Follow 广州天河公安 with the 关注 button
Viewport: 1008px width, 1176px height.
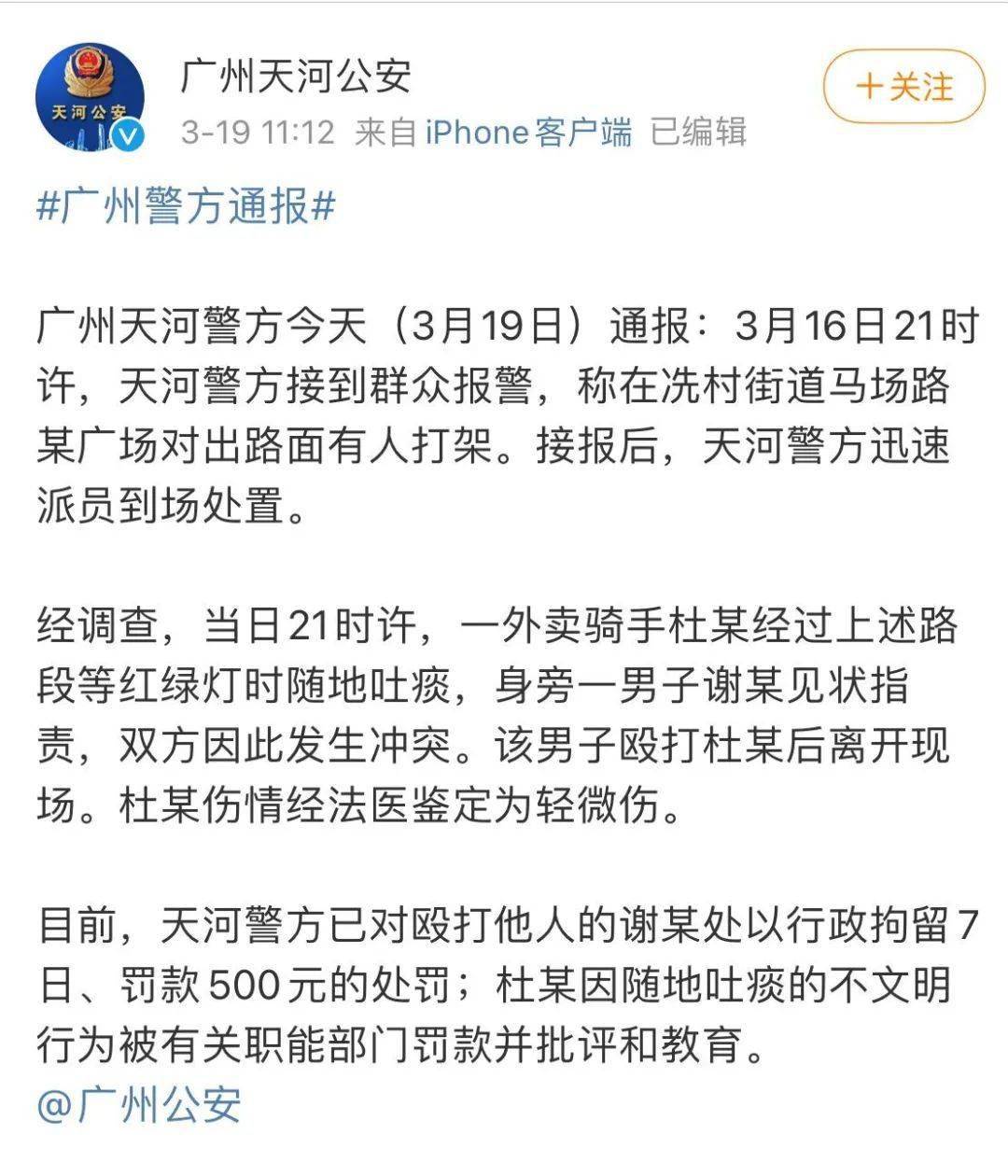[x=903, y=88]
